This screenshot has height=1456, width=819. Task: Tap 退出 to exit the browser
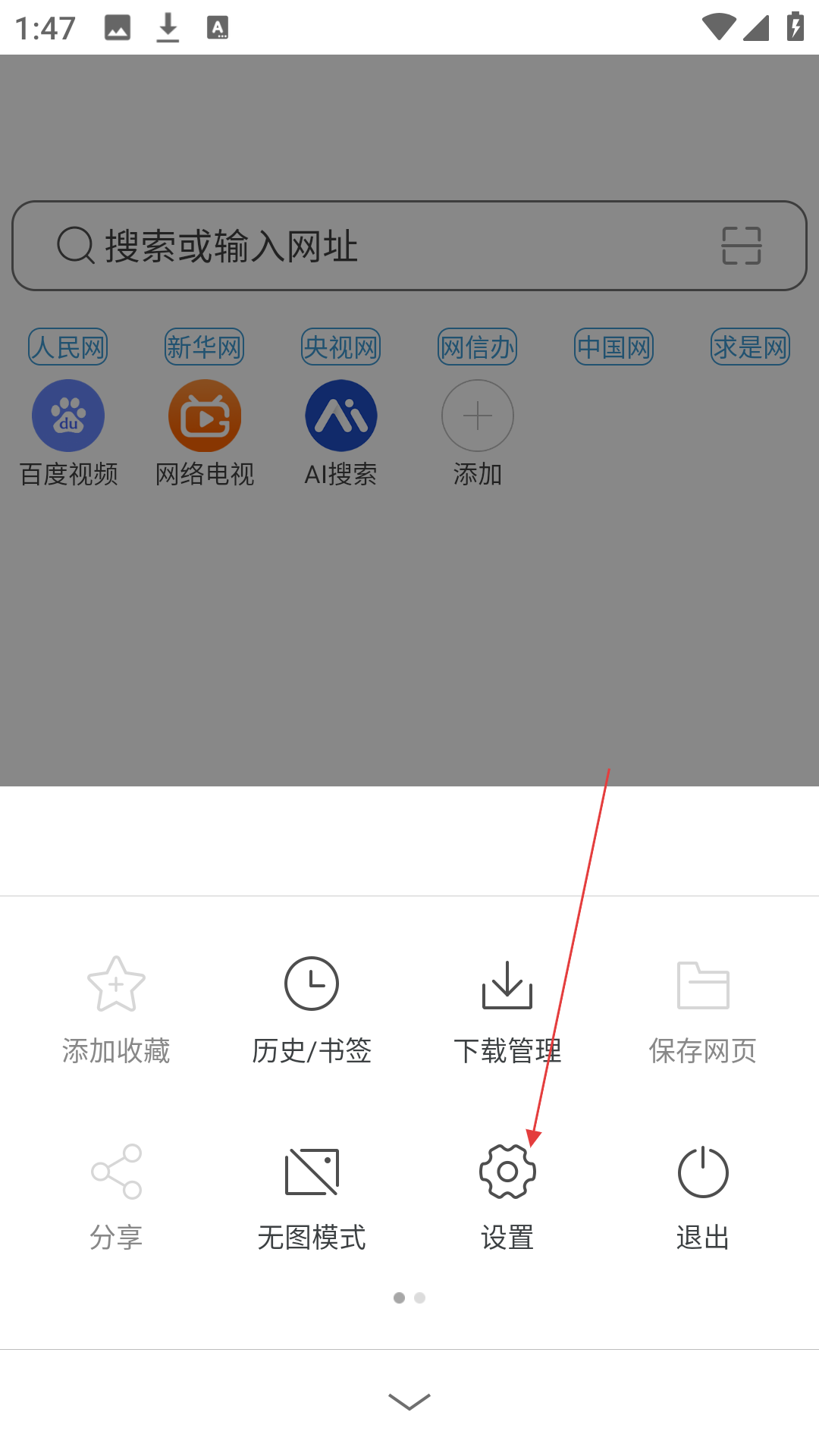tap(703, 1197)
